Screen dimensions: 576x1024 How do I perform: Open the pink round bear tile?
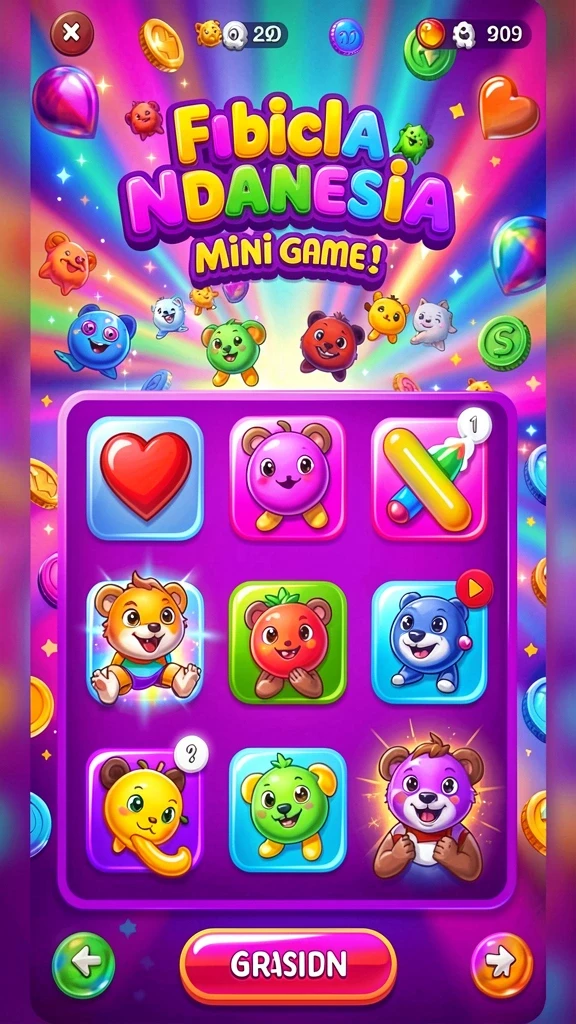coord(287,478)
